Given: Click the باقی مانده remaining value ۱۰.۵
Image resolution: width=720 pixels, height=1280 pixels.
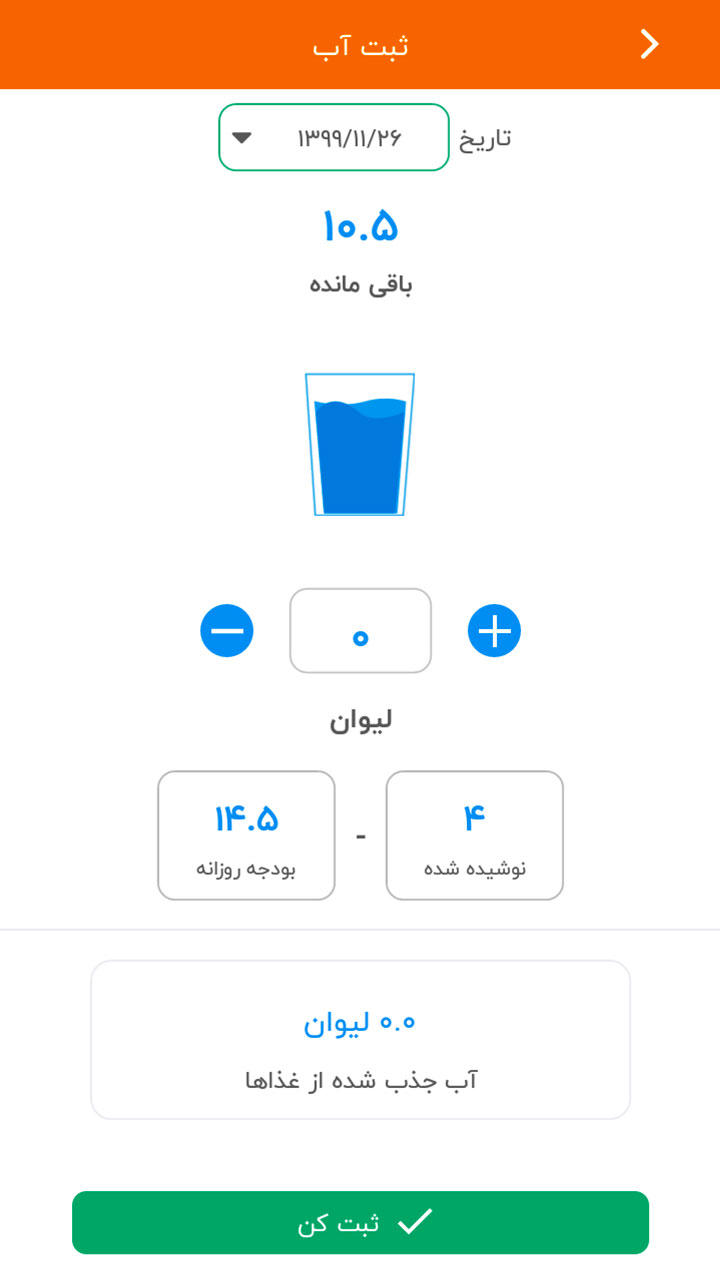Looking at the screenshot, I should click(360, 226).
